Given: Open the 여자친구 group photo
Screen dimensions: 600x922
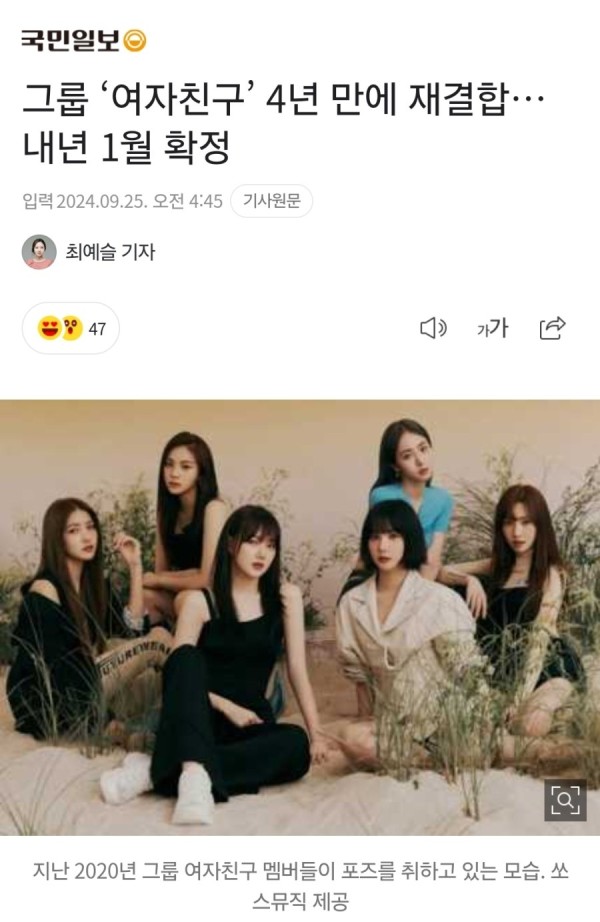Looking at the screenshot, I should point(300,615).
